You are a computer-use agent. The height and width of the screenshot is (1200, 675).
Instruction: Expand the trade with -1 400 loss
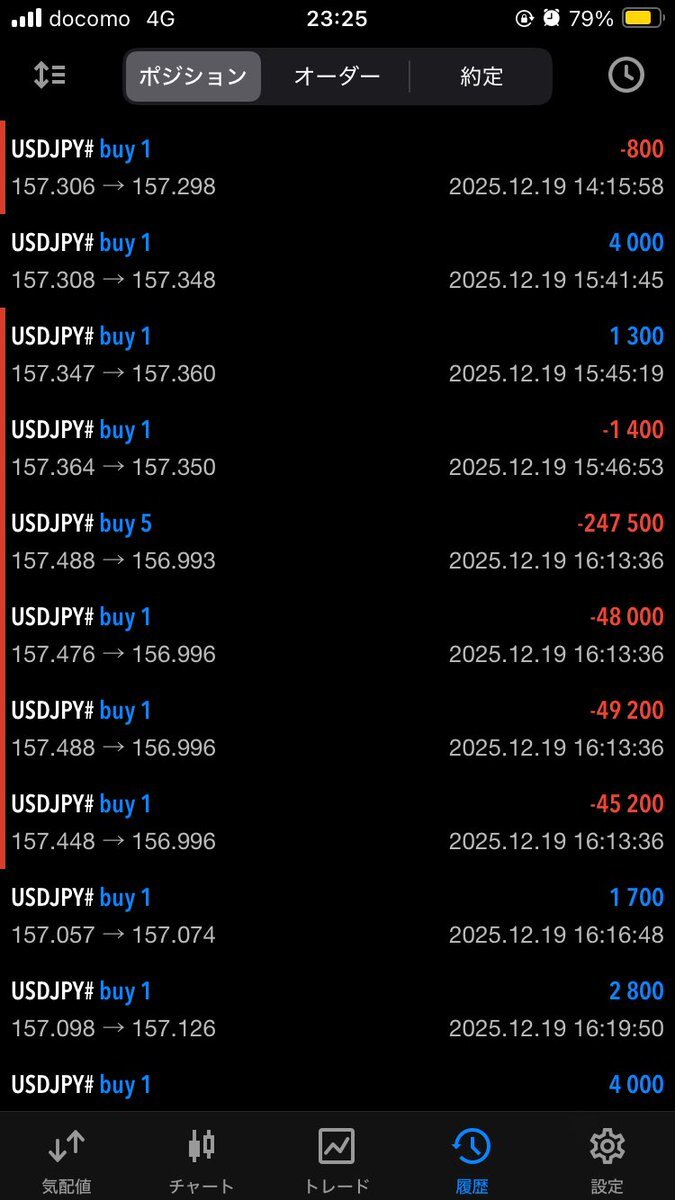(337, 448)
